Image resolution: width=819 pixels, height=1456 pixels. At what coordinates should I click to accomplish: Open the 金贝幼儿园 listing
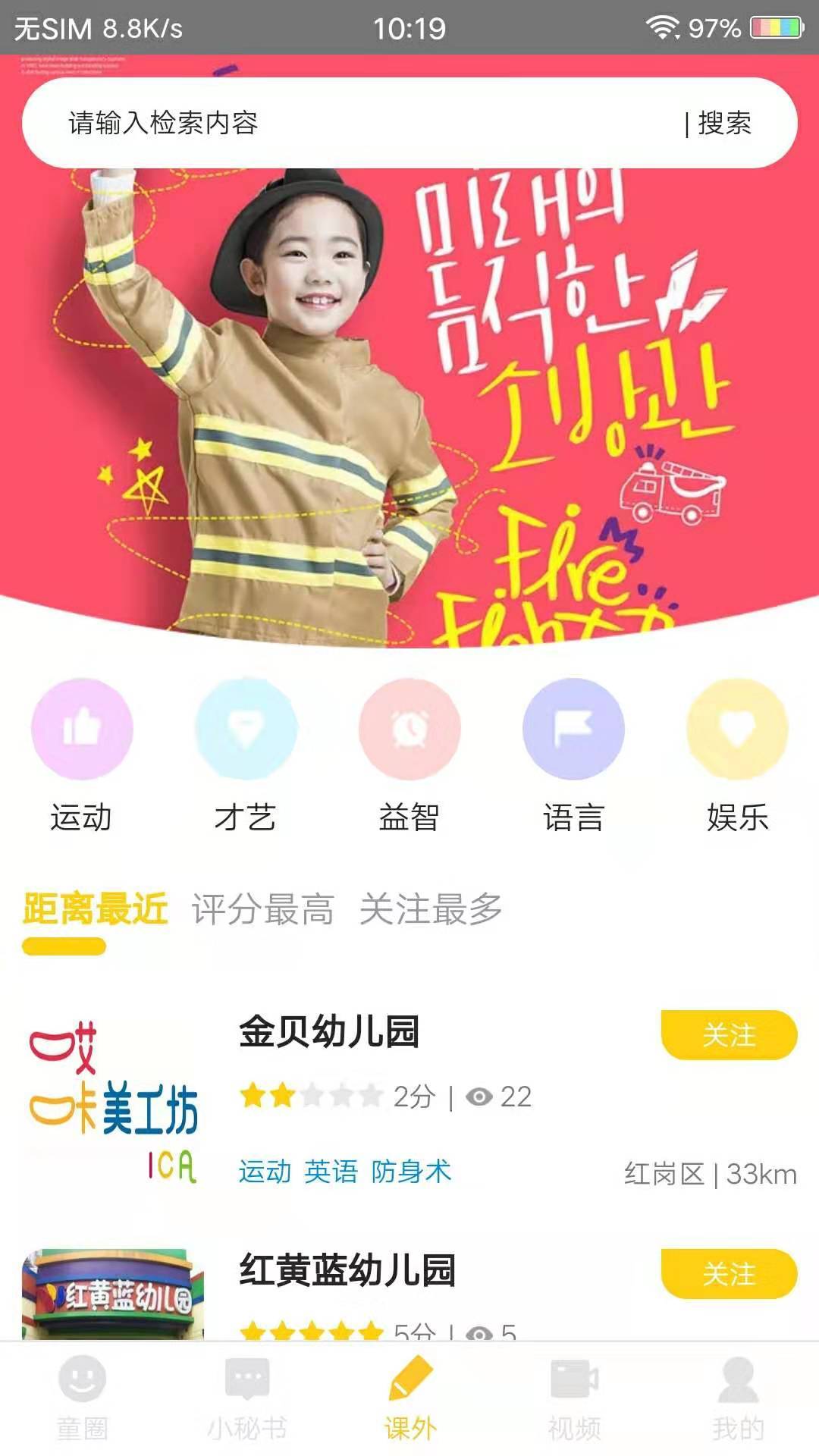tap(329, 1032)
